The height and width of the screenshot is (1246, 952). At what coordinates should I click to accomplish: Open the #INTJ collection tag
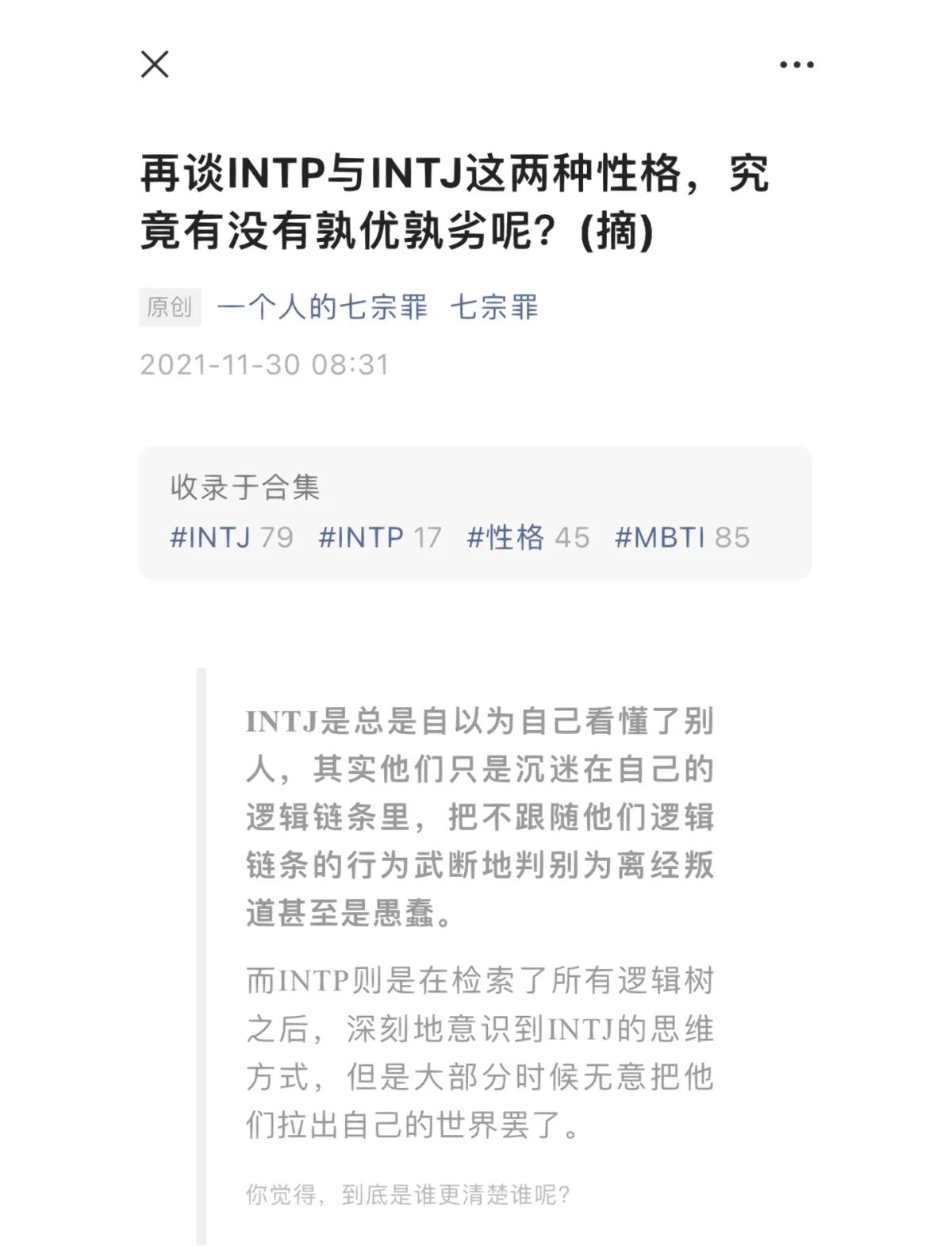[x=231, y=537]
